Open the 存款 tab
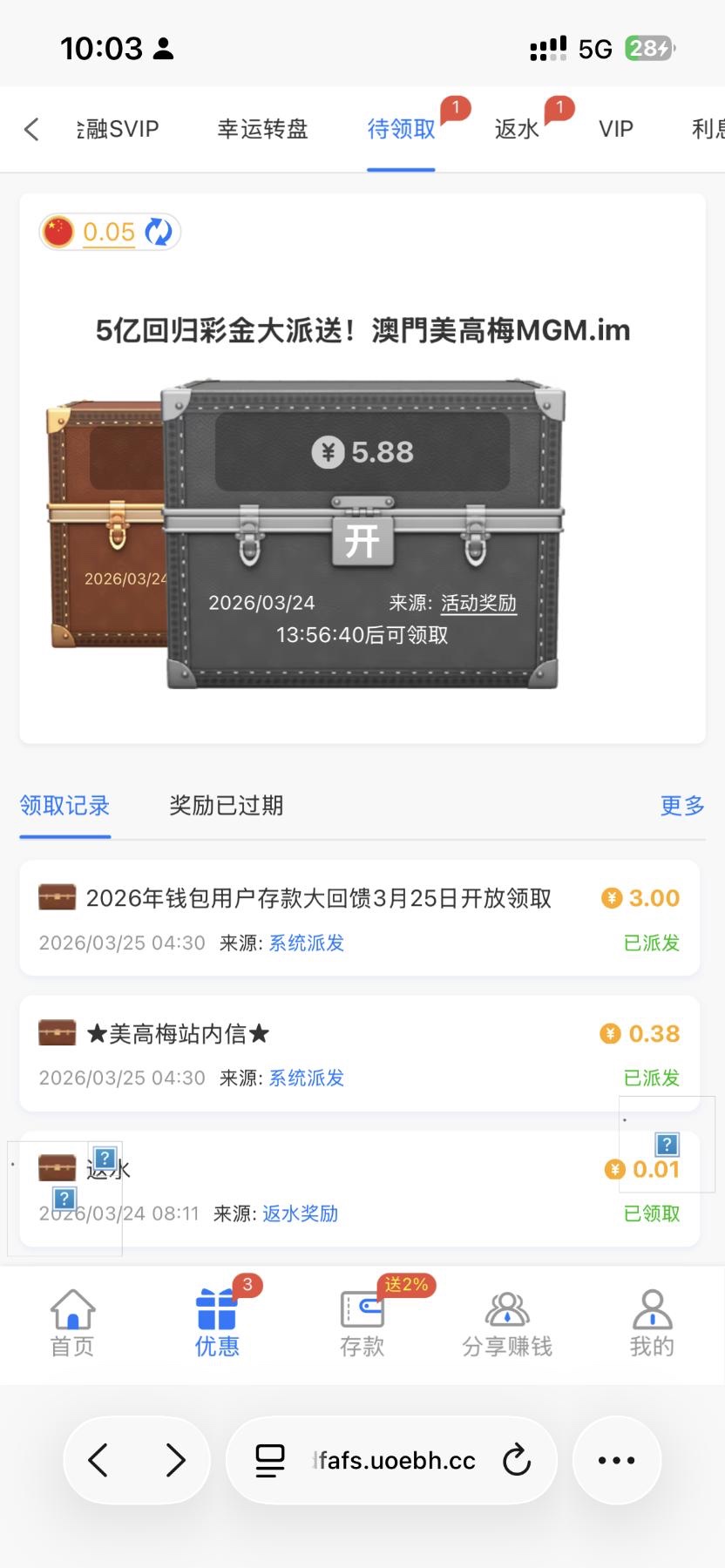Image resolution: width=725 pixels, height=1568 pixels. pyautogui.click(x=362, y=1322)
